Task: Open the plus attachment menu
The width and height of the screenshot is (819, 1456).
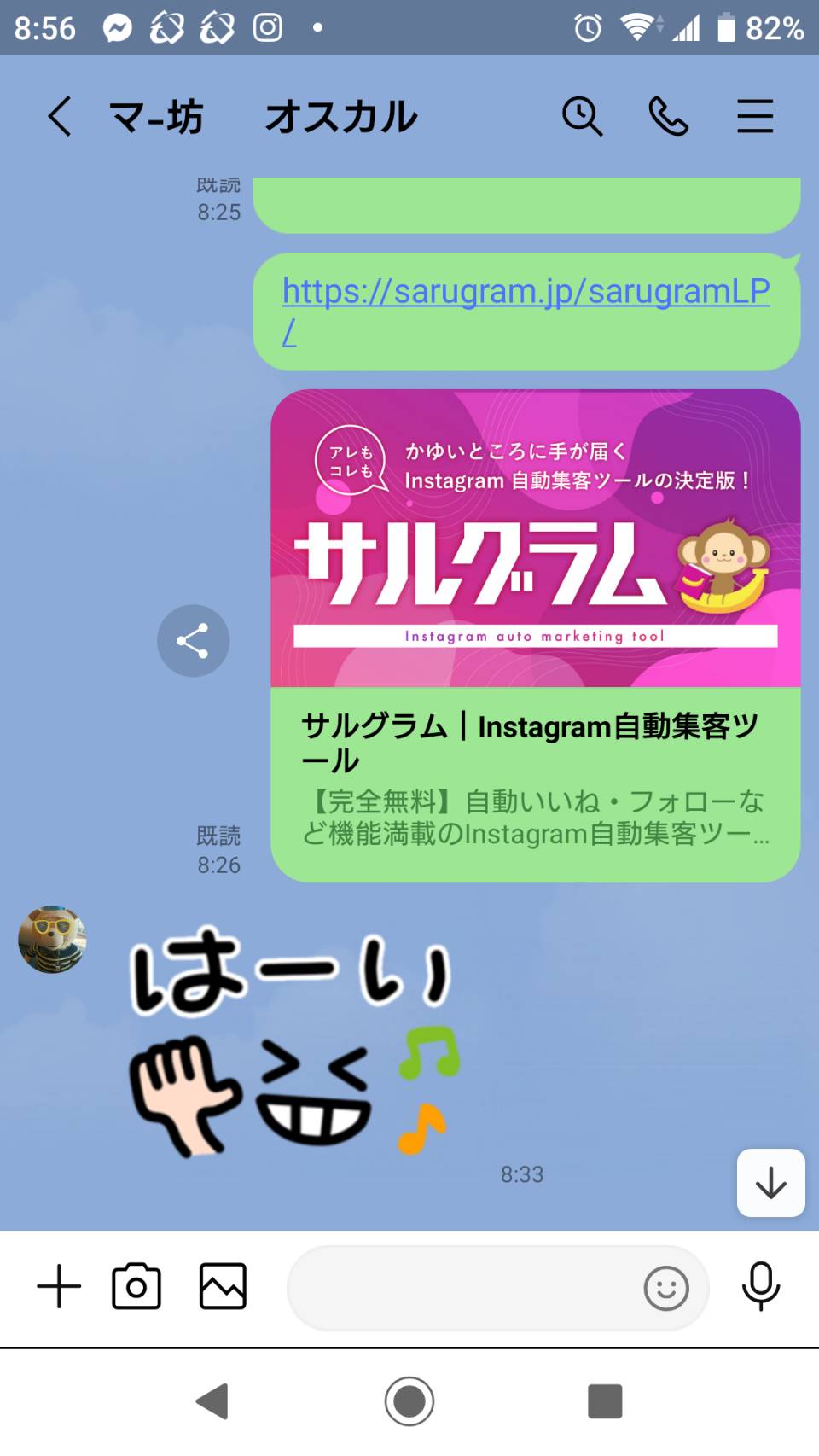Action: tap(59, 1286)
